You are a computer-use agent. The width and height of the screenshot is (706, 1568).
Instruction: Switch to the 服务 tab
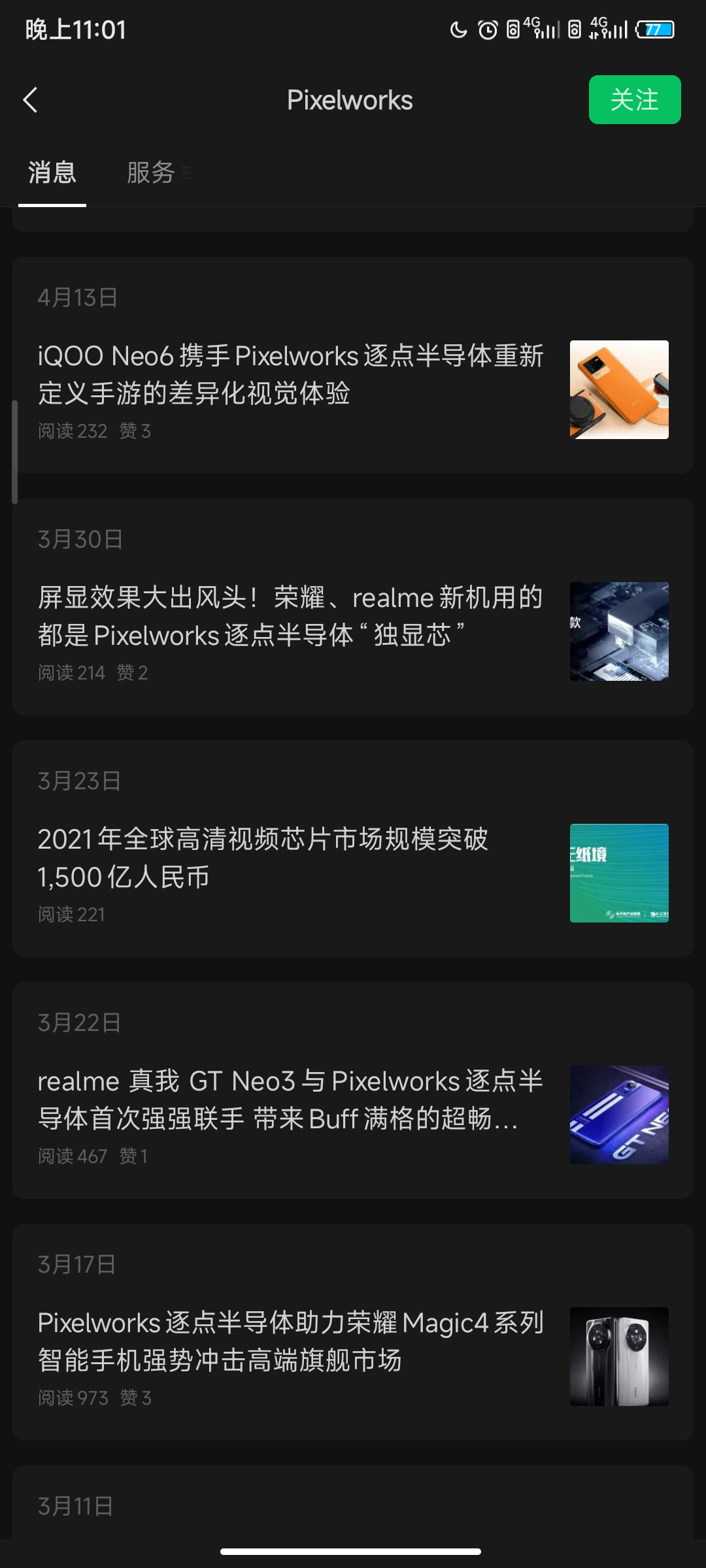coord(150,172)
